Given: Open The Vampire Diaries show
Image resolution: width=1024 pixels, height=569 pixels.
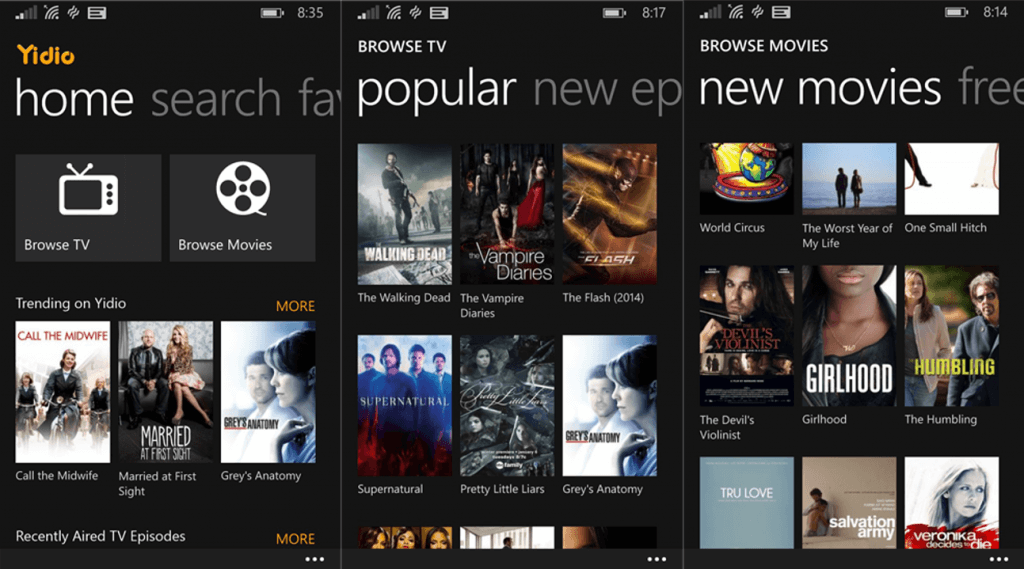Looking at the screenshot, I should click(x=507, y=214).
